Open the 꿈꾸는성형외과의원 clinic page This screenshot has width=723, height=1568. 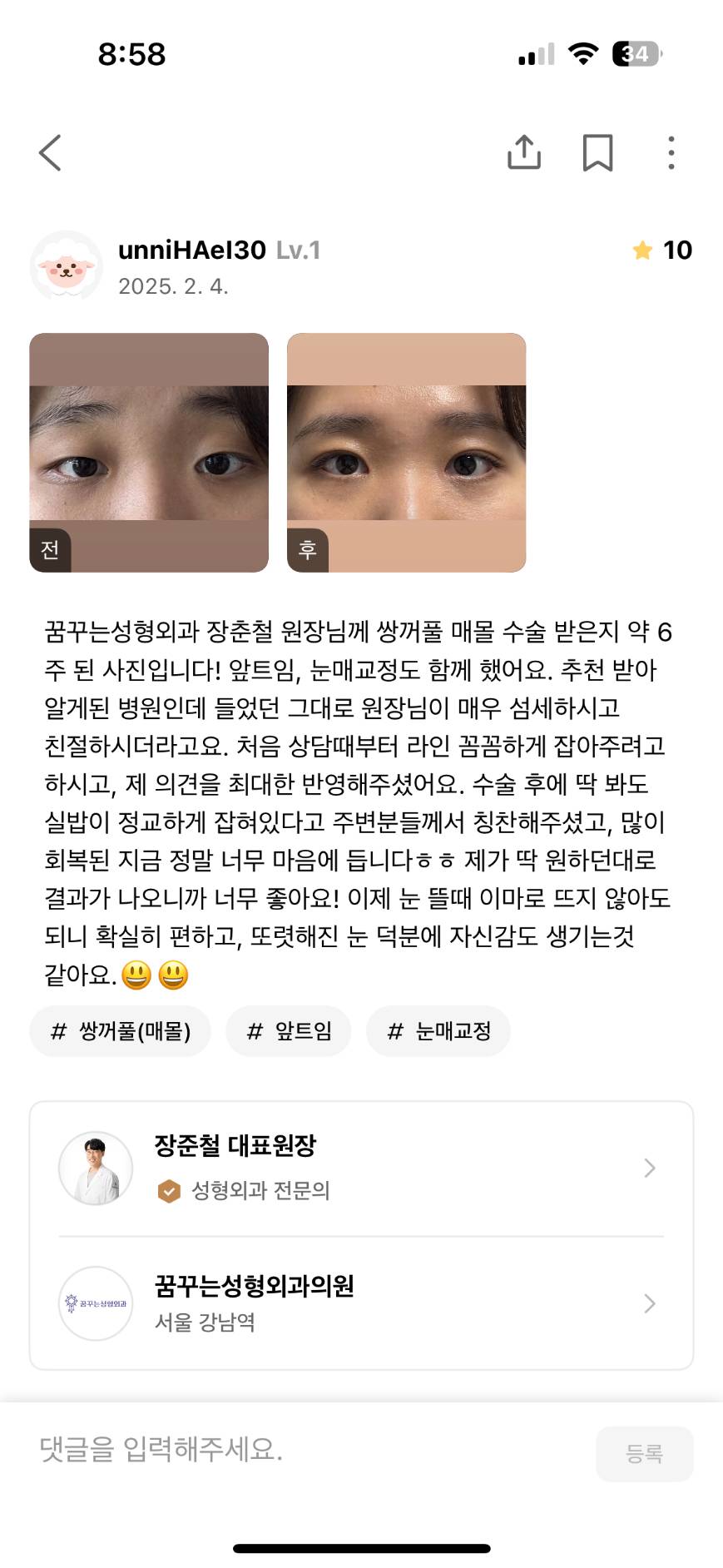[x=361, y=1303]
